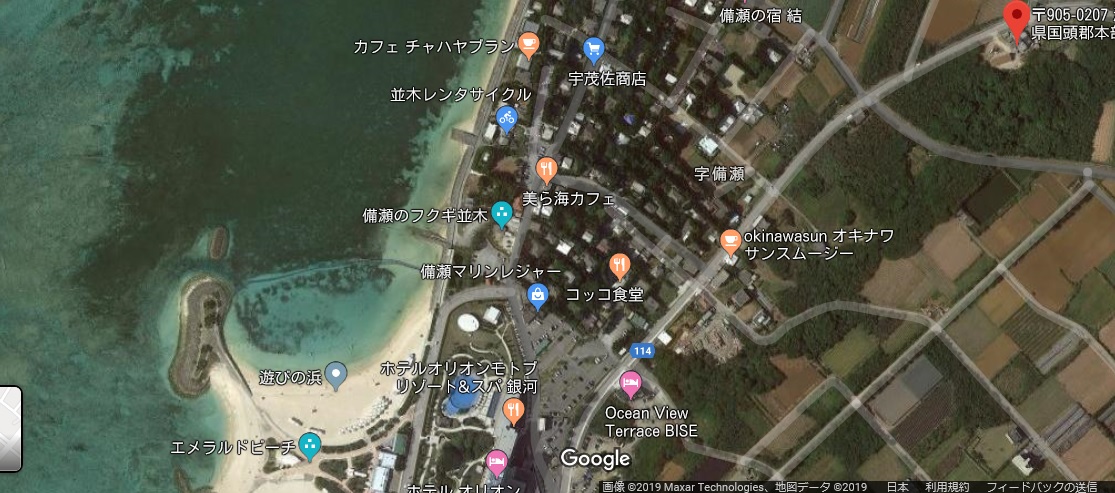Open the カフェ チャハヤブラン cafe marker

529,44
